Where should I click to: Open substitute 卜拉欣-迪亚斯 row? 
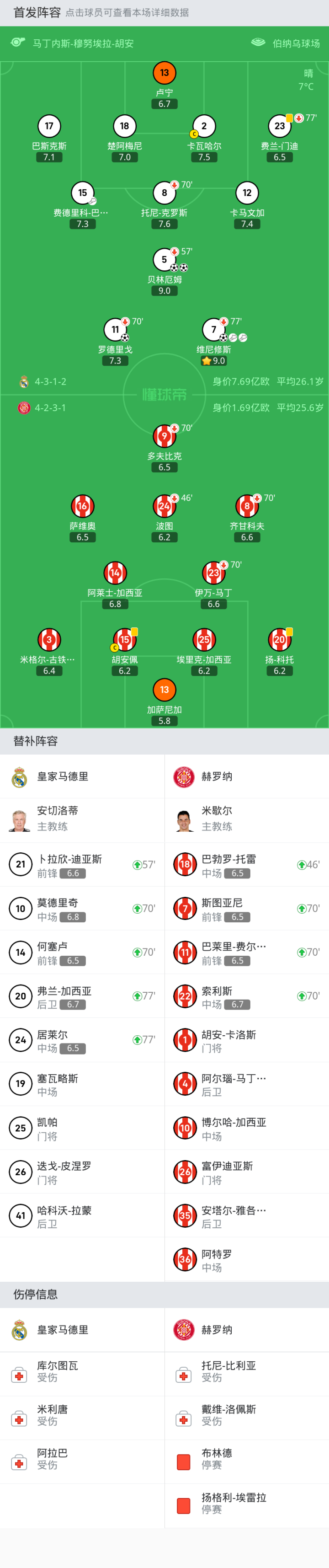pos(82,865)
